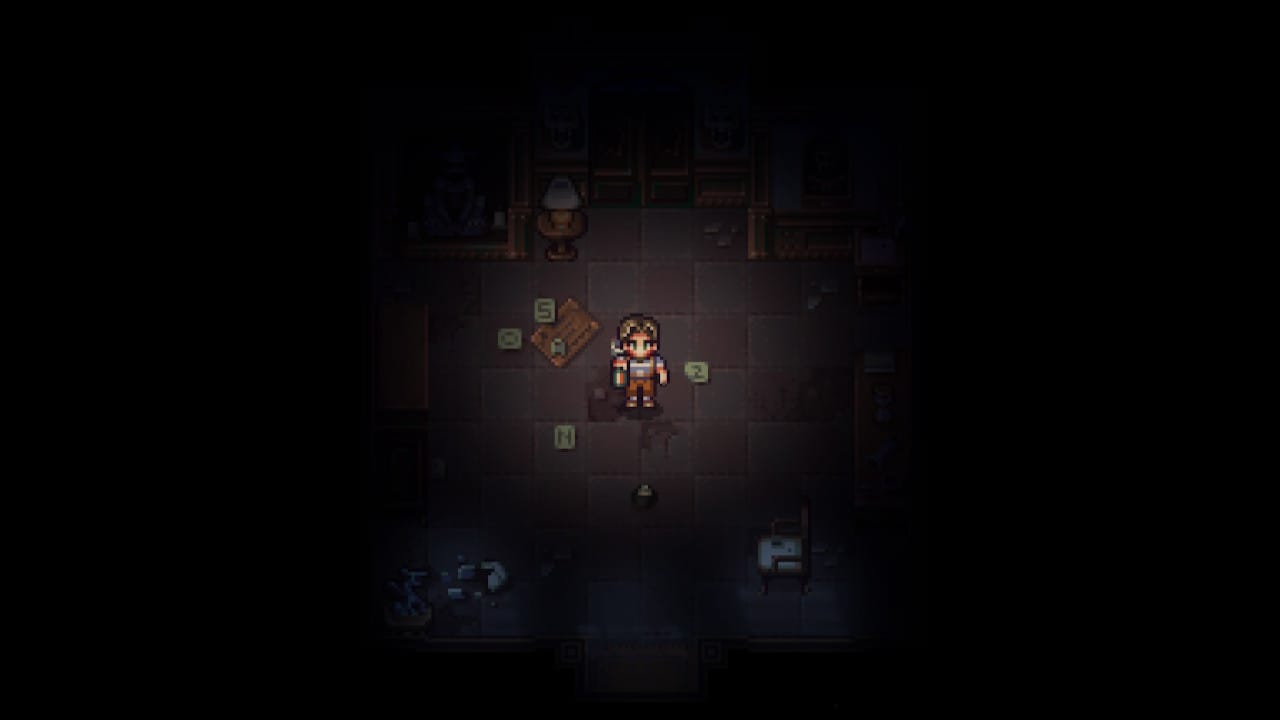
Task: Grab the number 2 tile
Action: [697, 372]
